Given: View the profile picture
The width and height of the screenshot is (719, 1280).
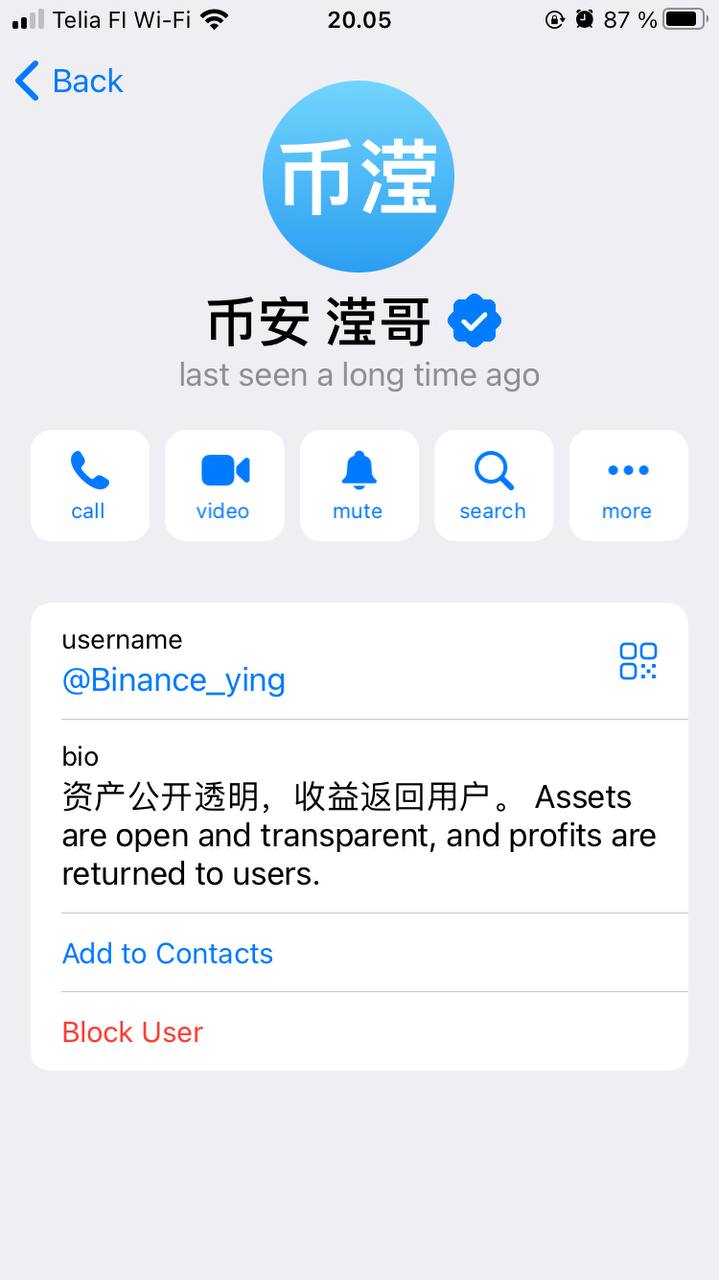Looking at the screenshot, I should pos(358,177).
